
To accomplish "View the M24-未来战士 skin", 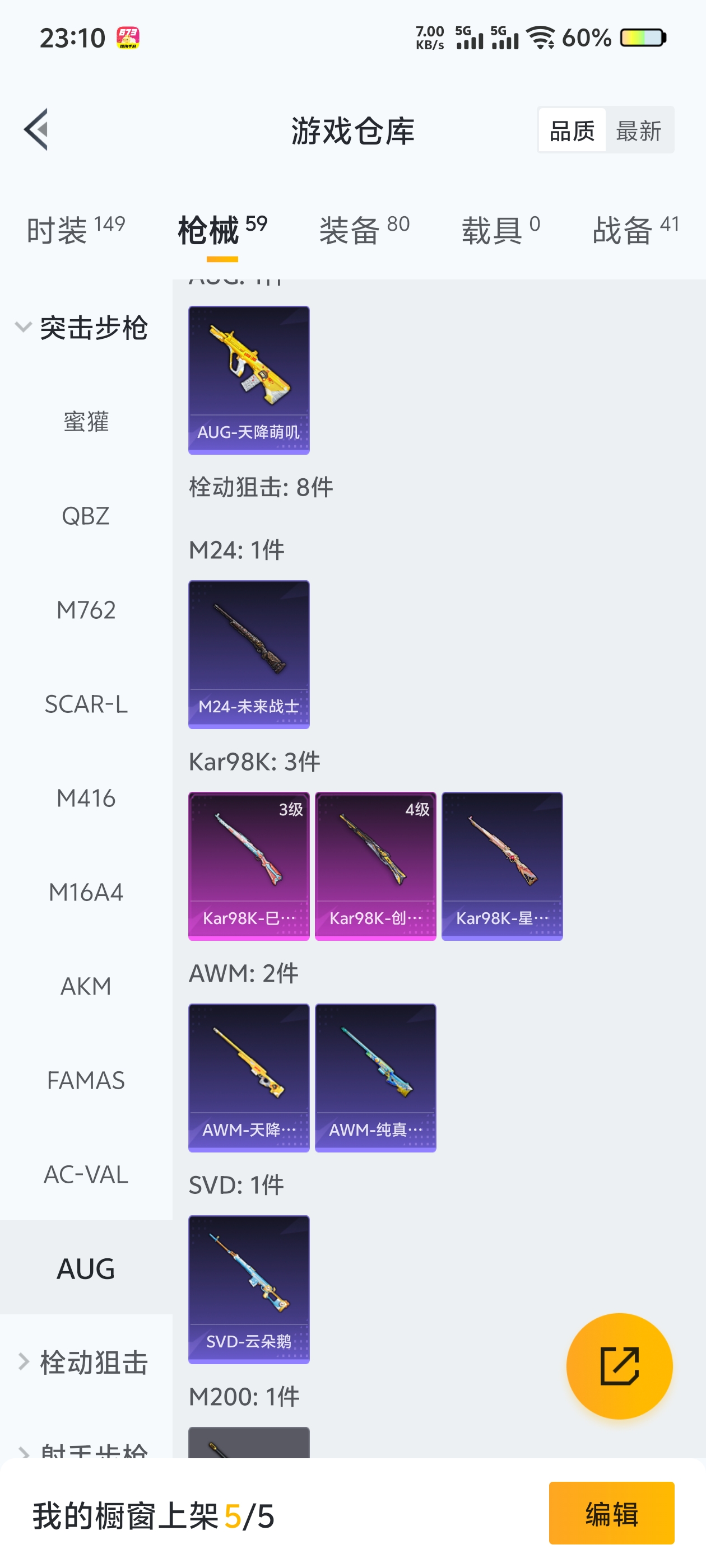I will click(249, 654).
